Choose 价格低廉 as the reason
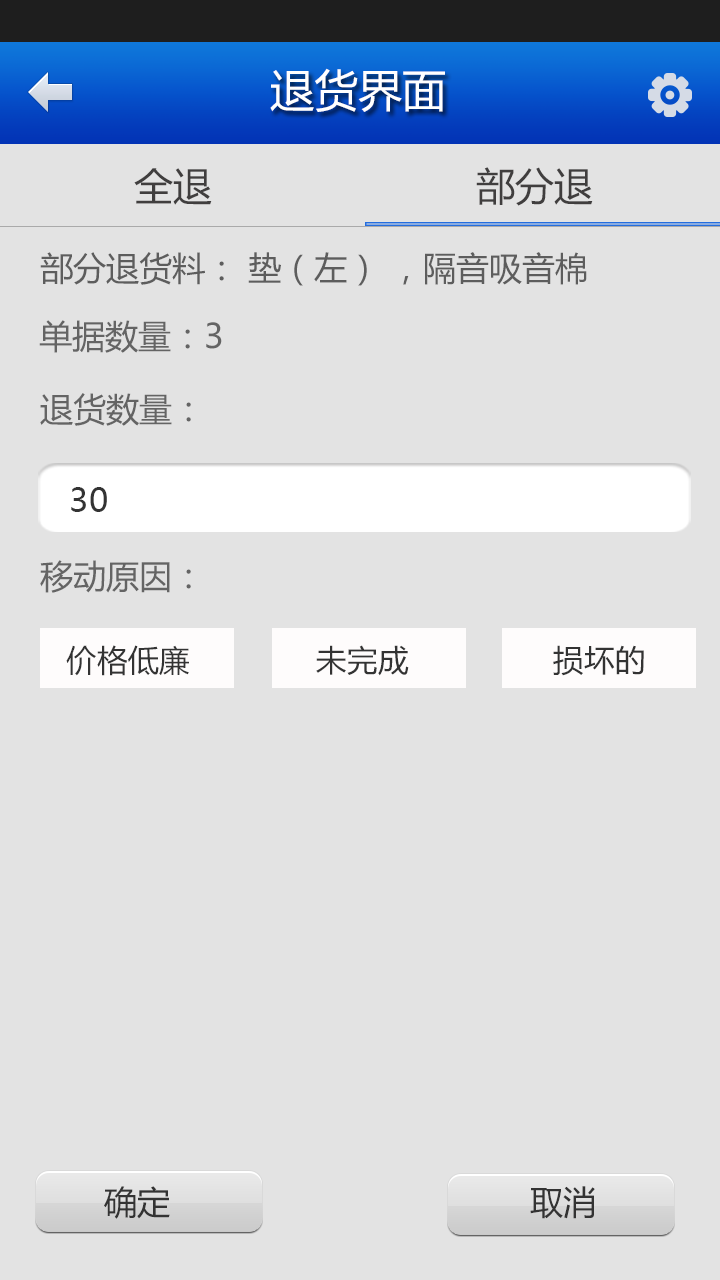The image size is (720, 1280). [x=137, y=659]
